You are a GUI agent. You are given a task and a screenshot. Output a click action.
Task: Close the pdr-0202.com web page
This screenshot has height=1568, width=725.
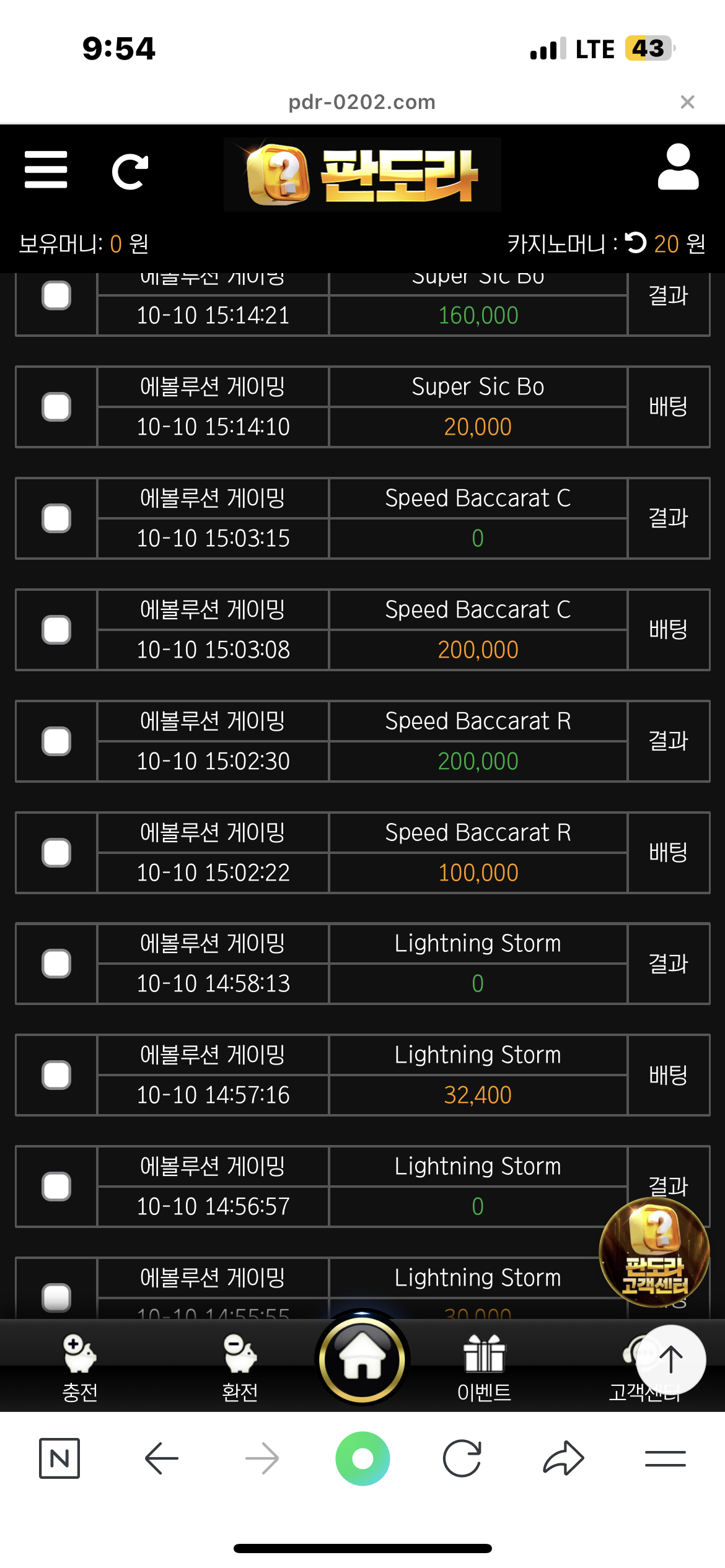click(687, 102)
